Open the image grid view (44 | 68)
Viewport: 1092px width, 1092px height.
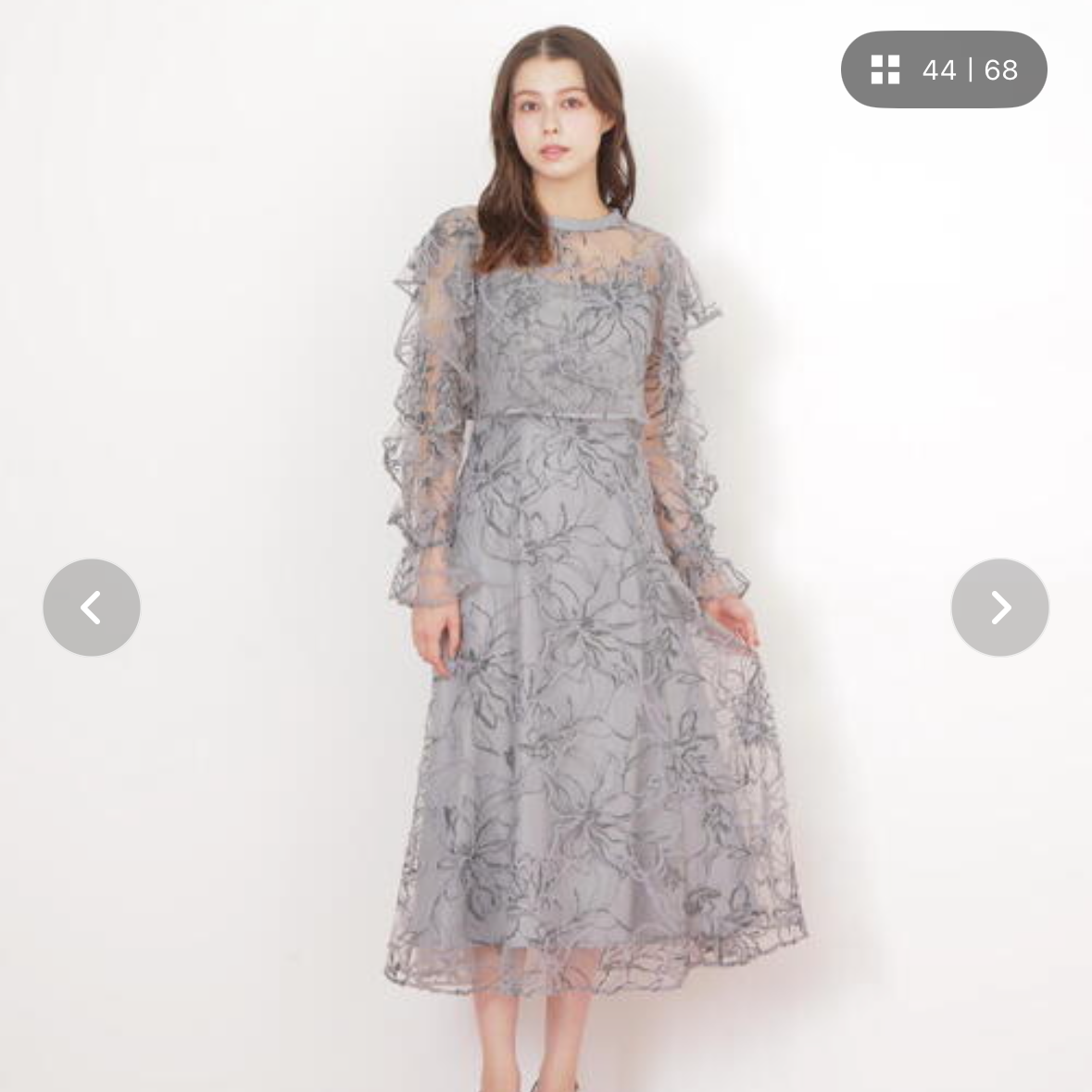(943, 69)
